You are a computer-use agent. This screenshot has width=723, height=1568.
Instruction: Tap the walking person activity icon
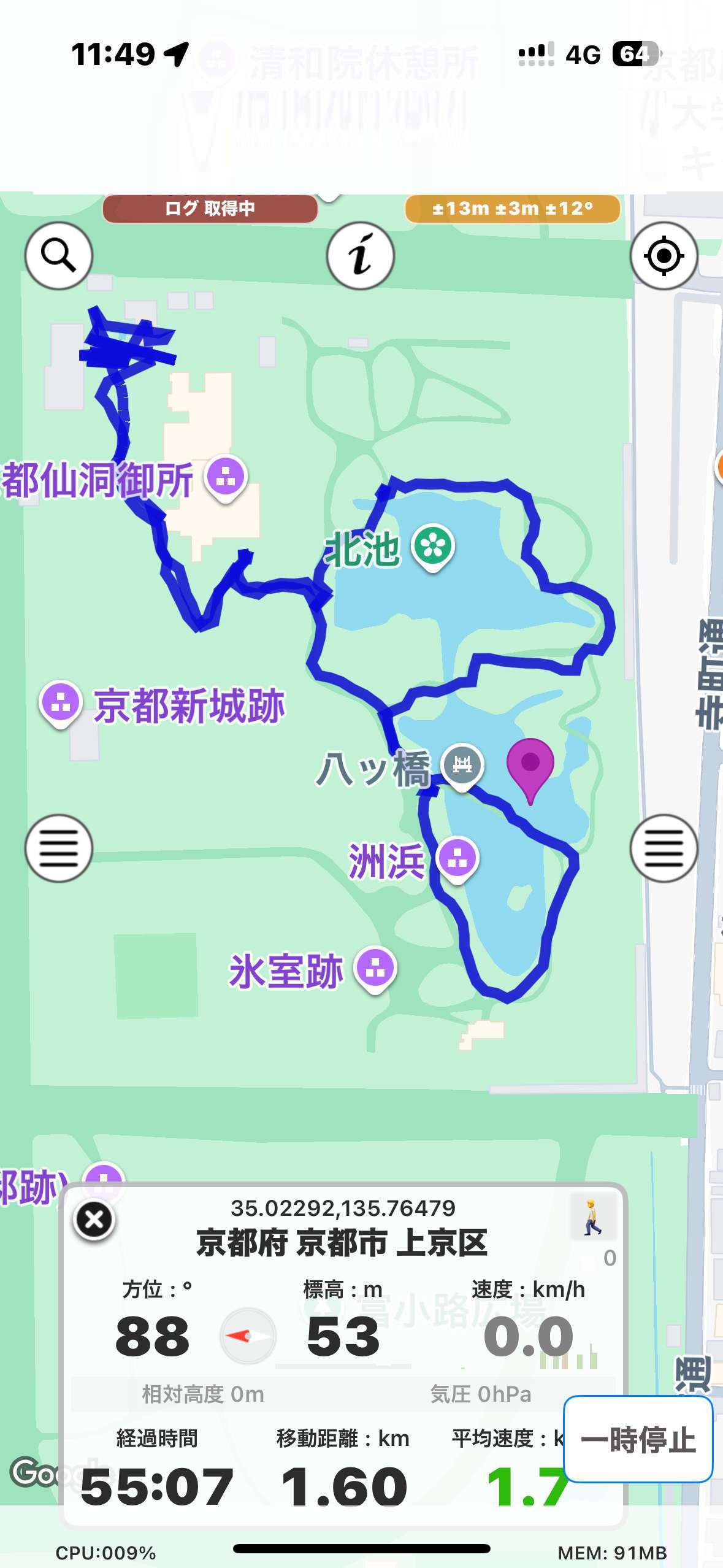pyautogui.click(x=592, y=1217)
